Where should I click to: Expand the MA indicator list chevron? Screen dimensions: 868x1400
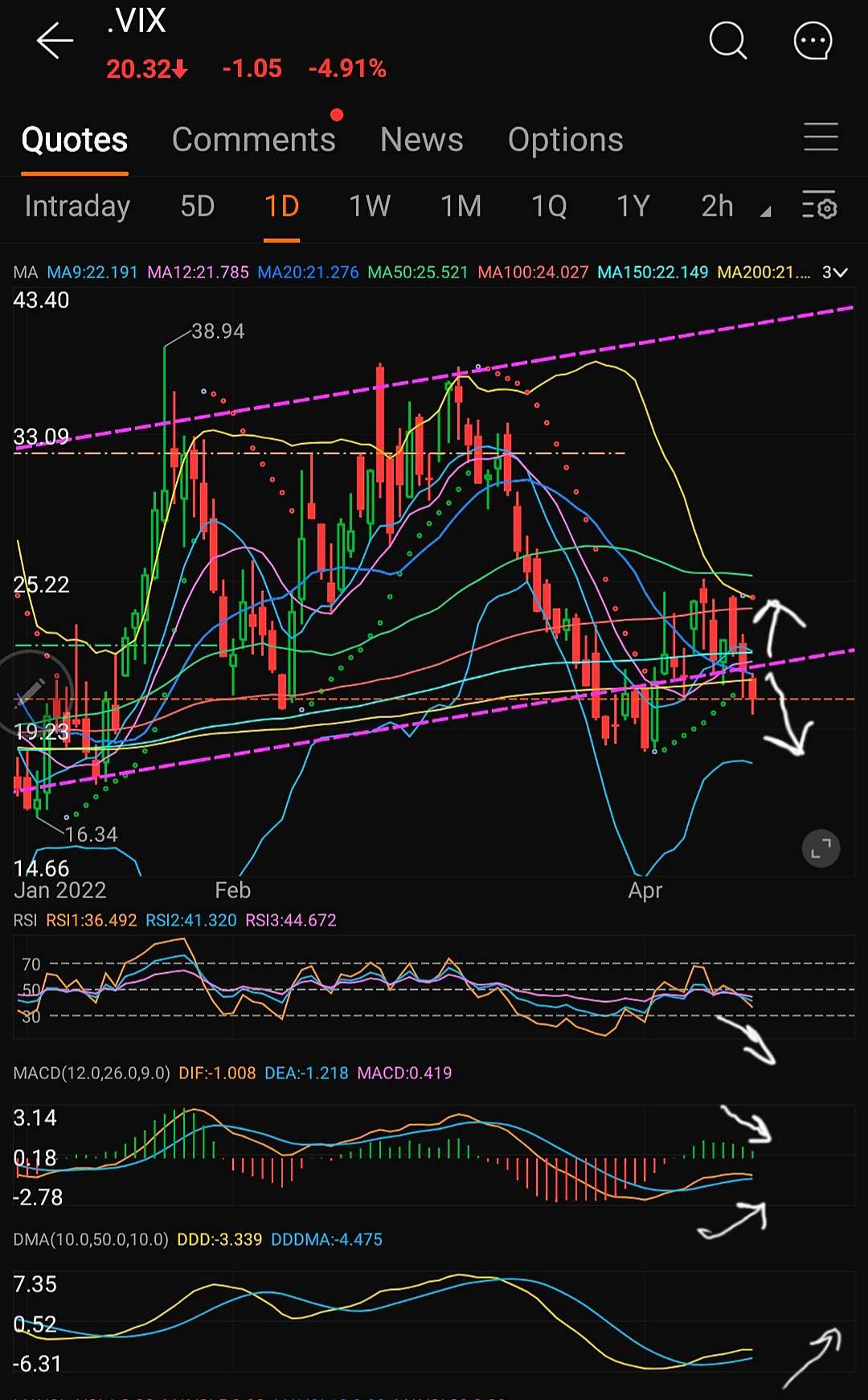pos(835,273)
